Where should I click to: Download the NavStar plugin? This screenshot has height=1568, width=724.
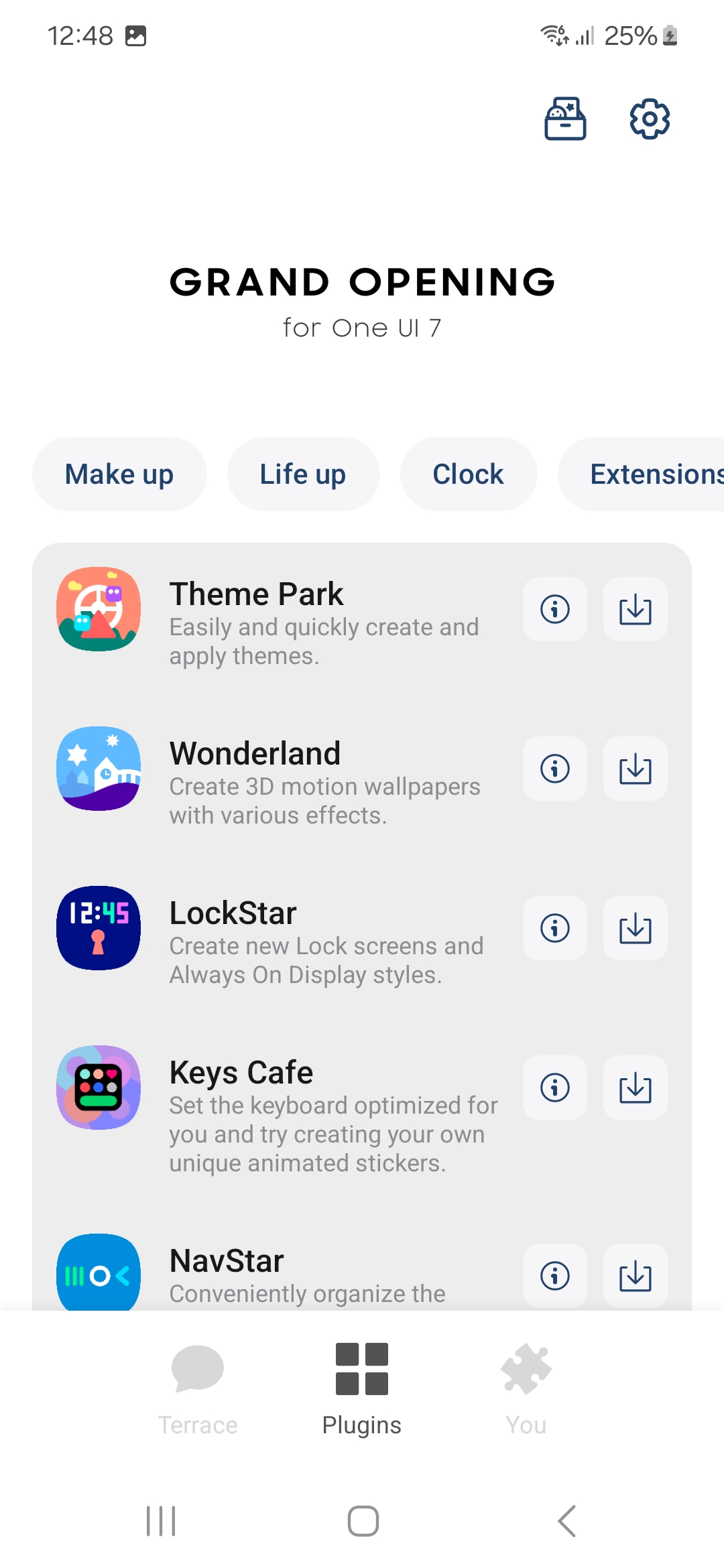(635, 1275)
